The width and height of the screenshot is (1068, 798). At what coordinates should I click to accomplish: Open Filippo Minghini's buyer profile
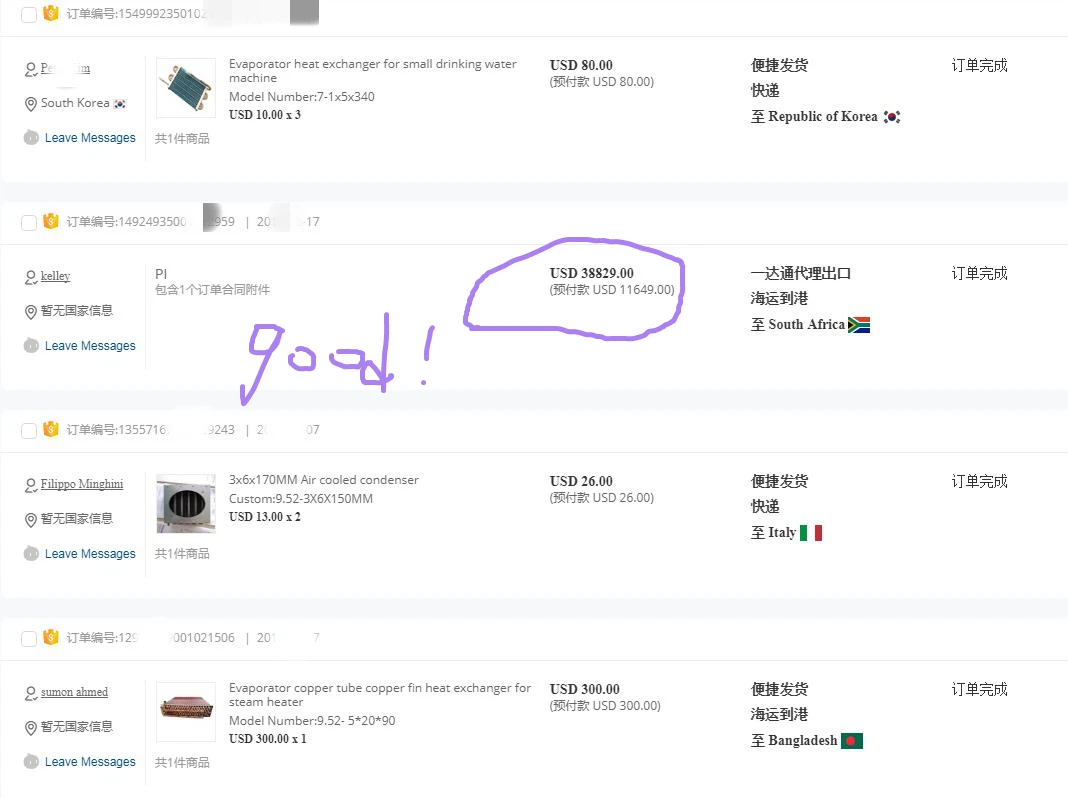[x=82, y=483]
